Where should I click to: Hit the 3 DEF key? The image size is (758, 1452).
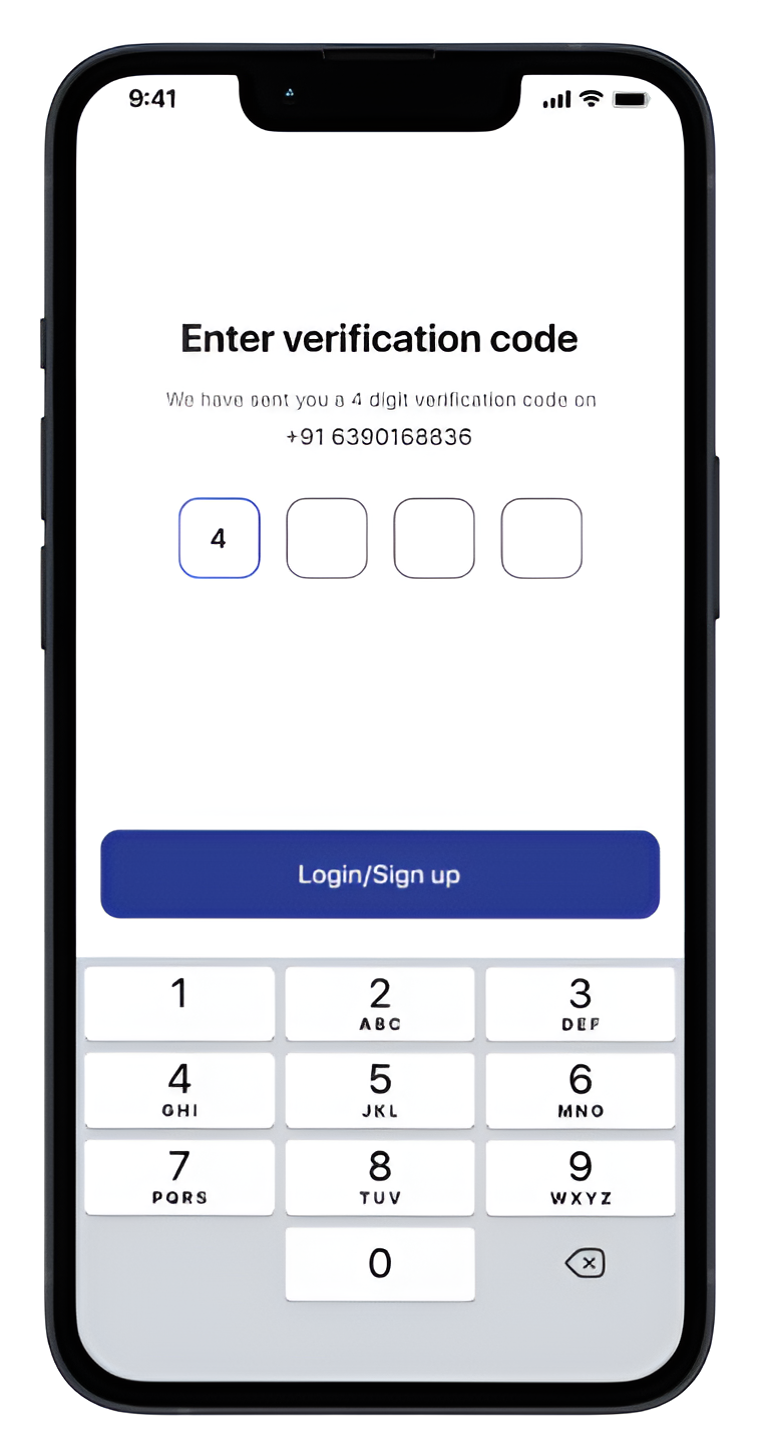pos(580,1003)
